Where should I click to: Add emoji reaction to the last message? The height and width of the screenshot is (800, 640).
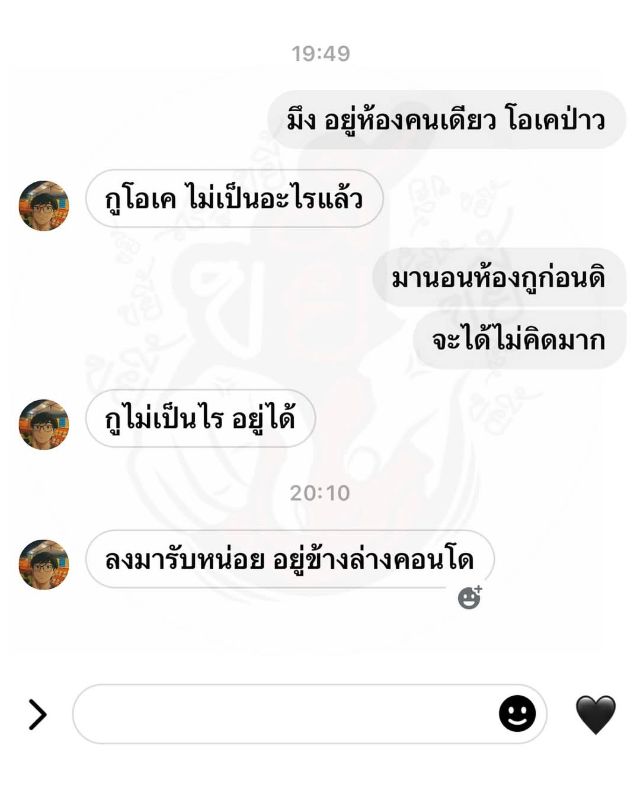tap(469, 598)
